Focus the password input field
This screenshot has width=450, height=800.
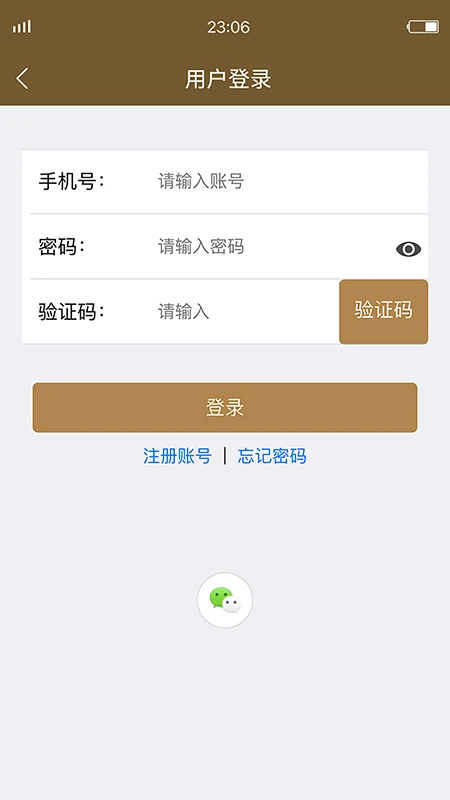click(x=270, y=246)
